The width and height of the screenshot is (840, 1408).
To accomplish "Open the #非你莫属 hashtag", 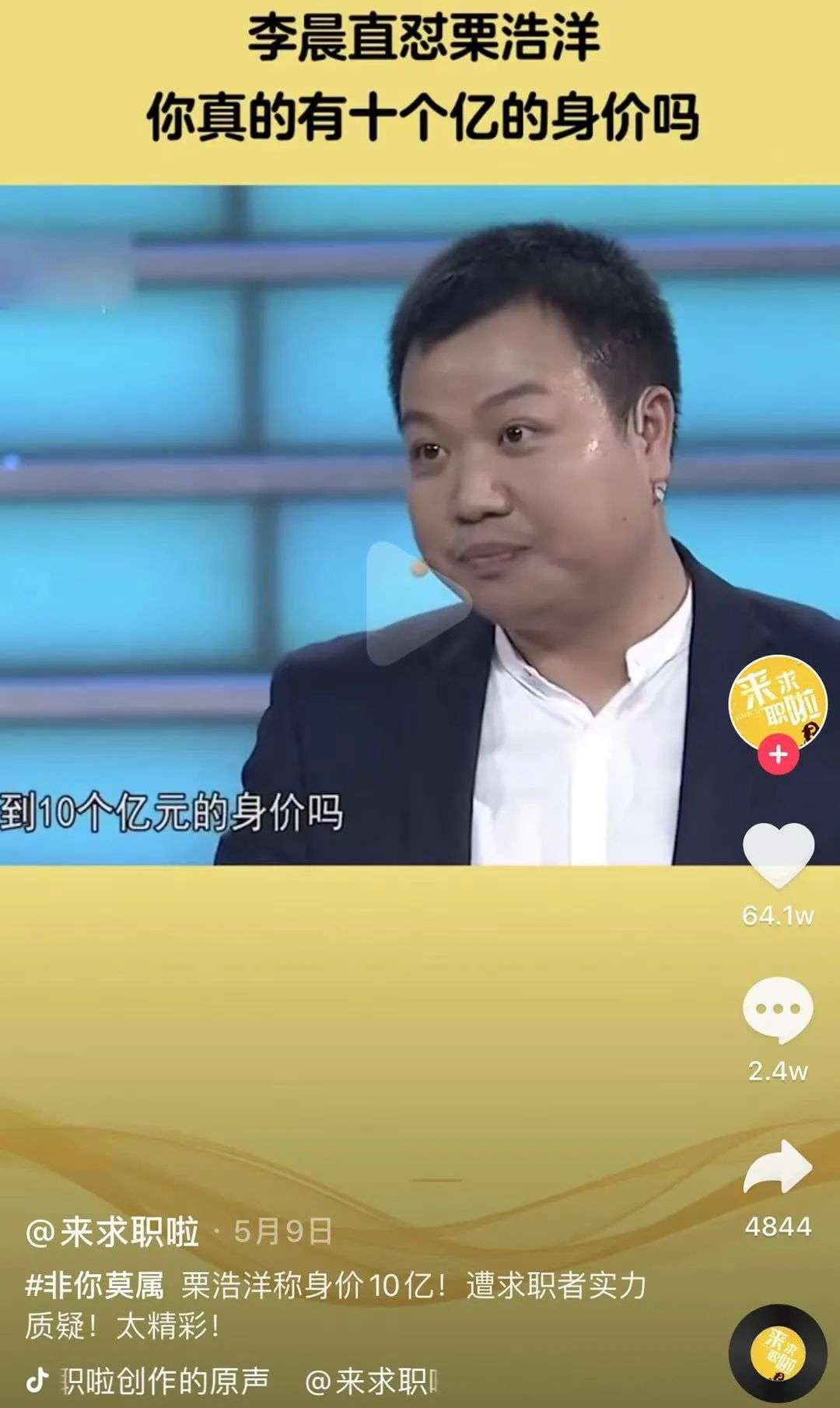I will tap(95, 1286).
